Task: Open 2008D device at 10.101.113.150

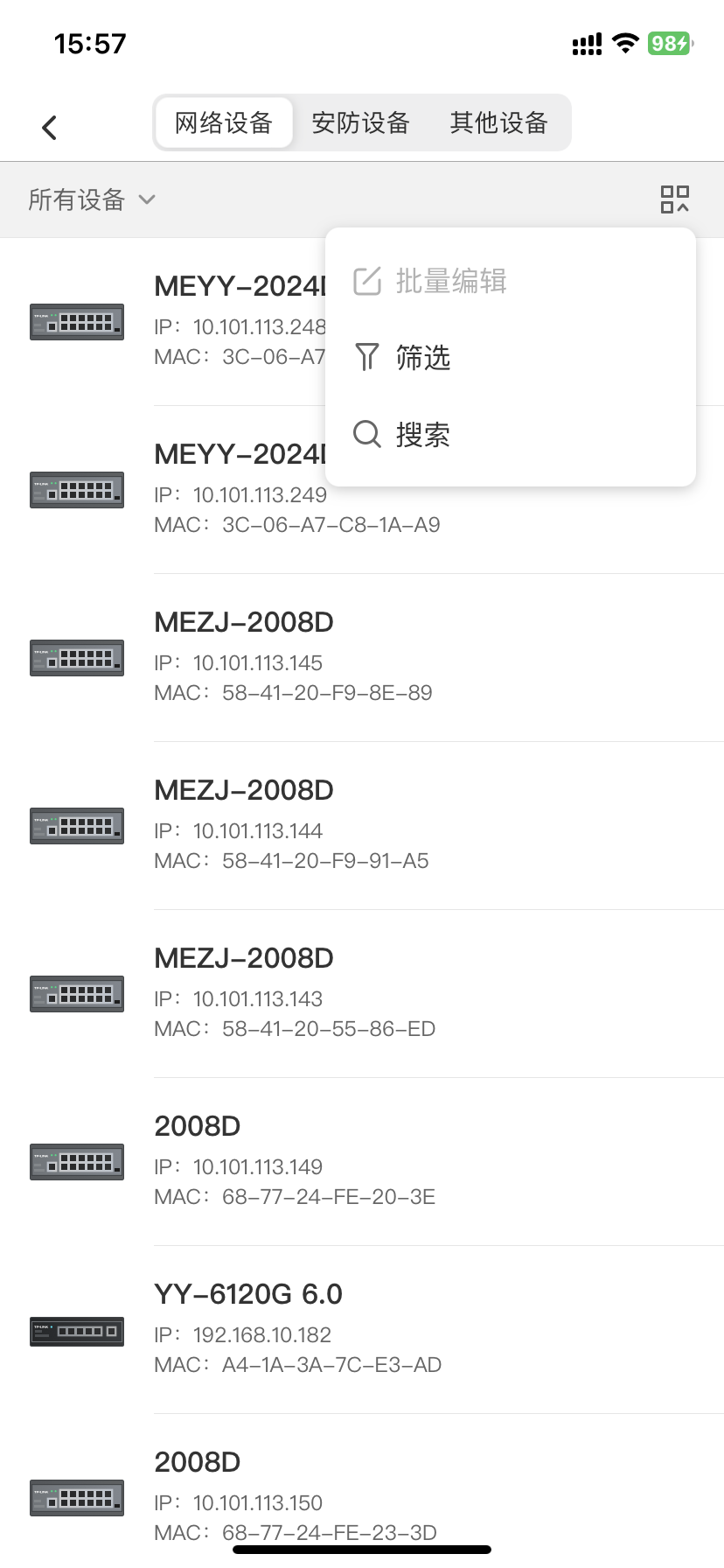Action: pyautogui.click(x=362, y=1491)
